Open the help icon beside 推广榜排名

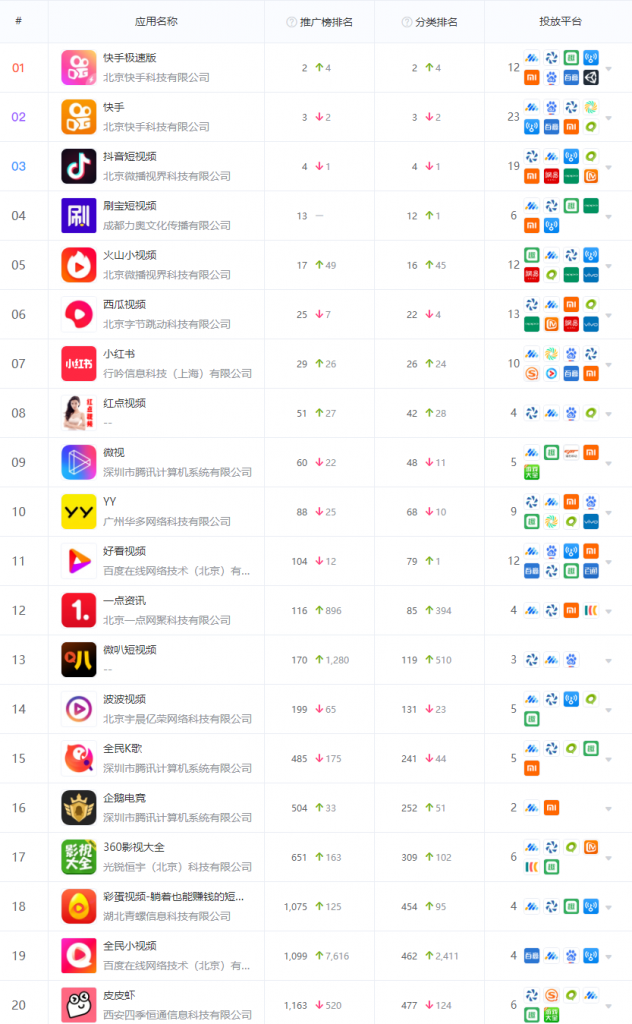291,21
